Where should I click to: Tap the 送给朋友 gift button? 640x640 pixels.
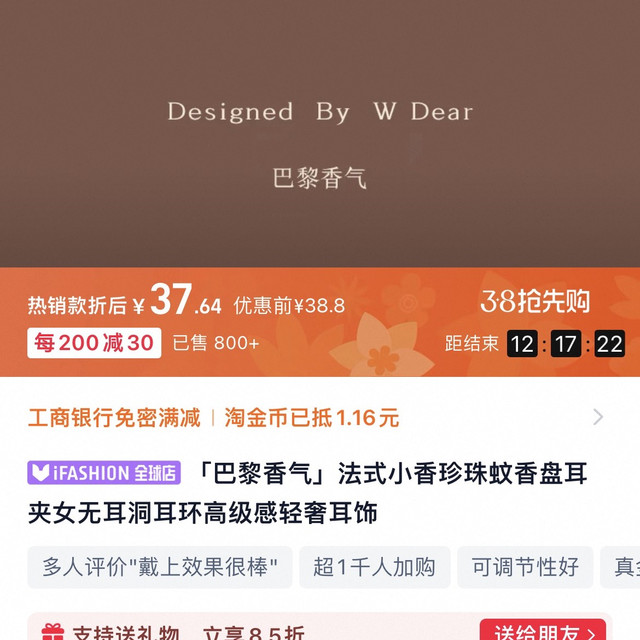click(546, 630)
